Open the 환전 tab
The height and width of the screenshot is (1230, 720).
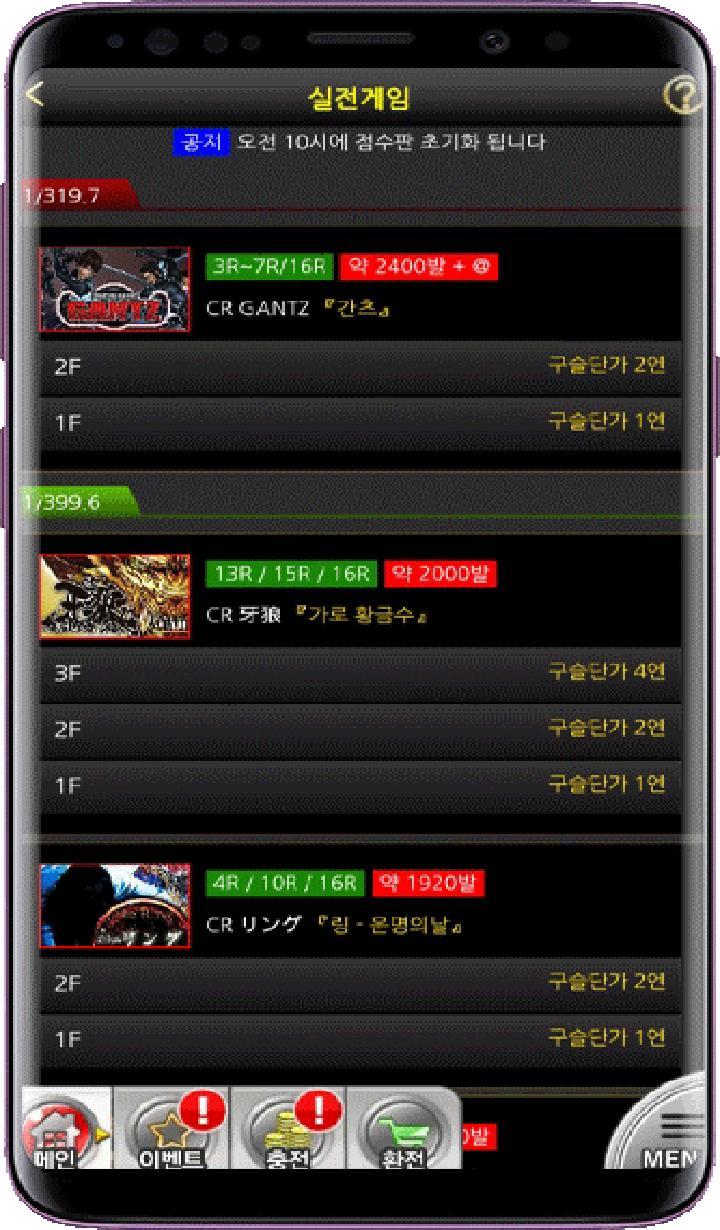click(403, 1130)
